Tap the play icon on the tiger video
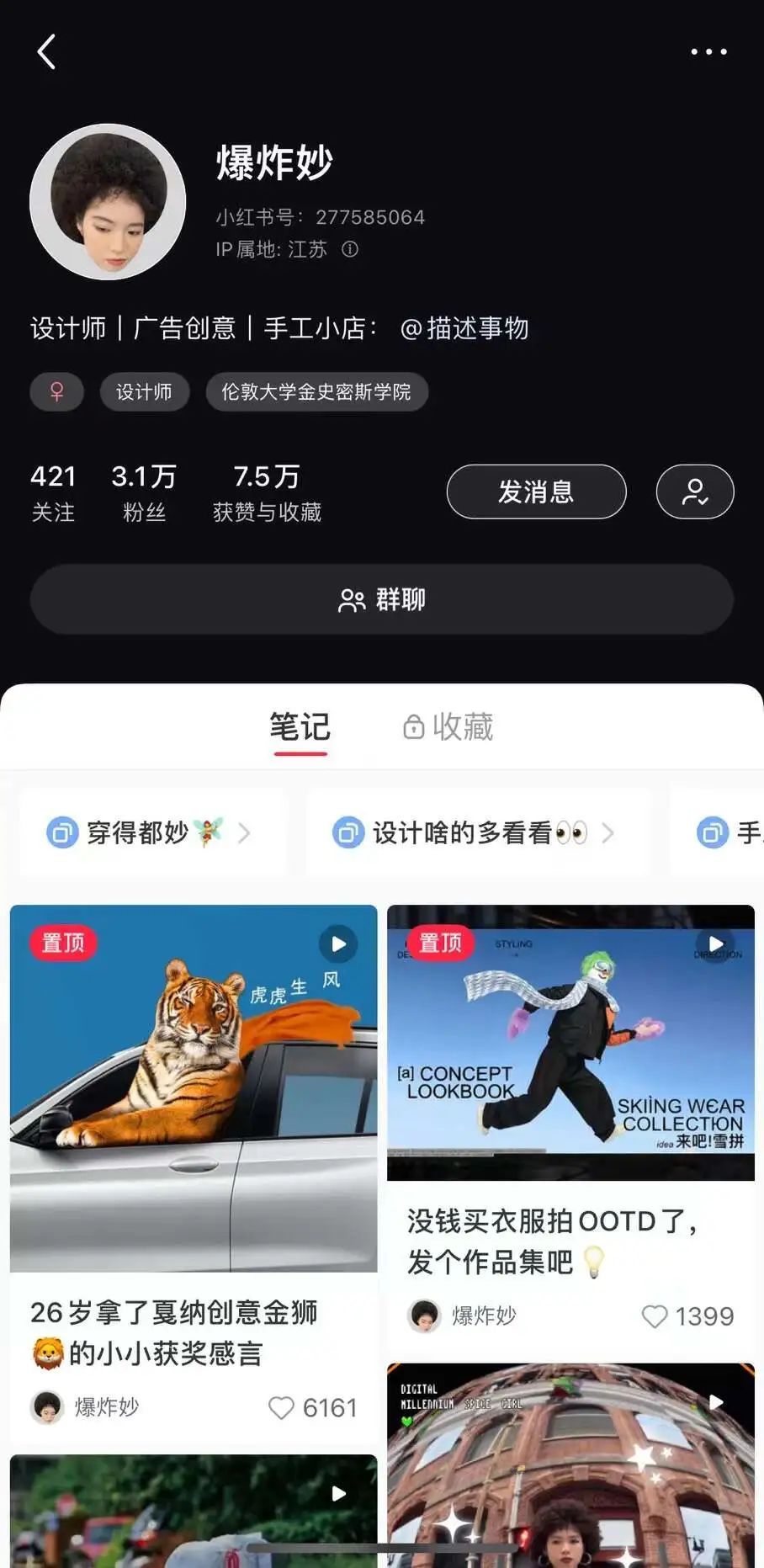 tap(338, 943)
